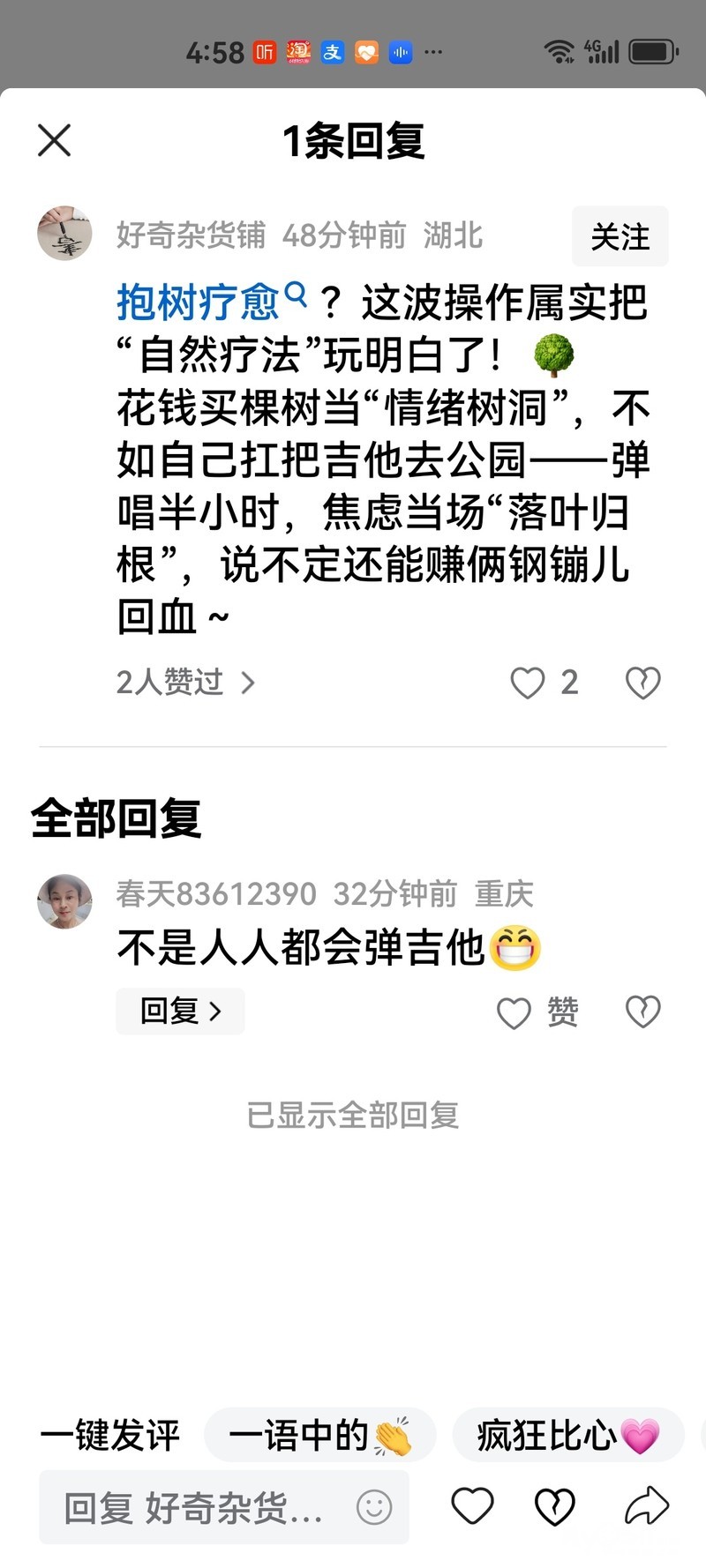Dislike 春天83612390's reply via broken heart
Image resolution: width=706 pixels, height=1568 pixels.
tap(642, 1012)
